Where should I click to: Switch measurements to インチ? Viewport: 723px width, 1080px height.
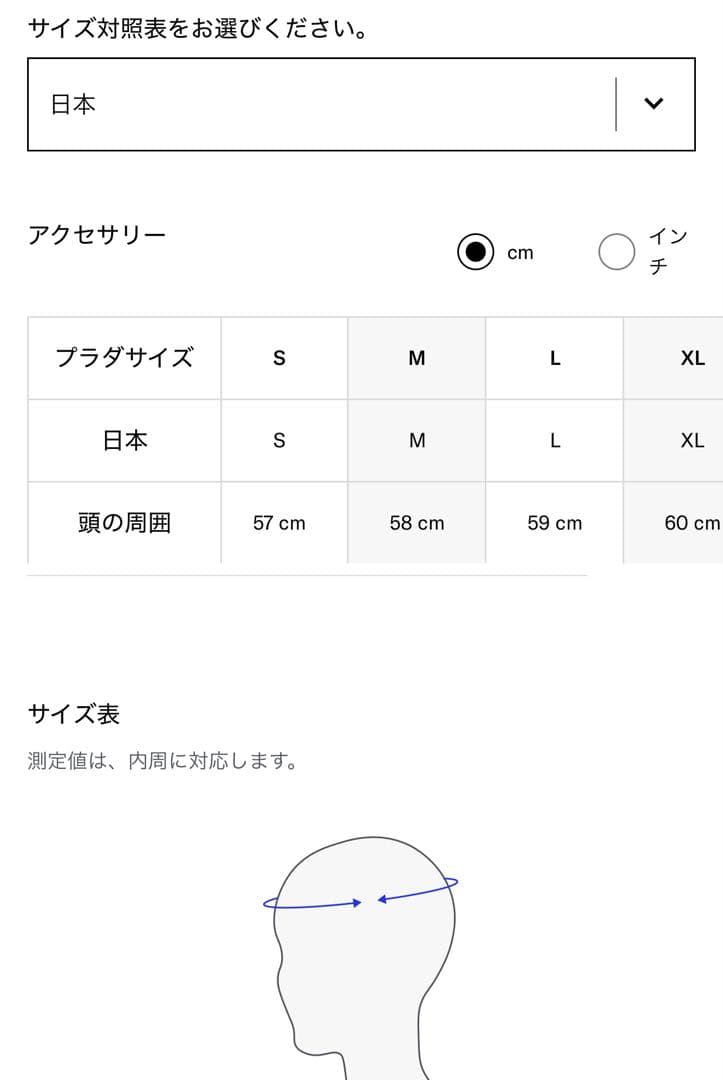[616, 252]
